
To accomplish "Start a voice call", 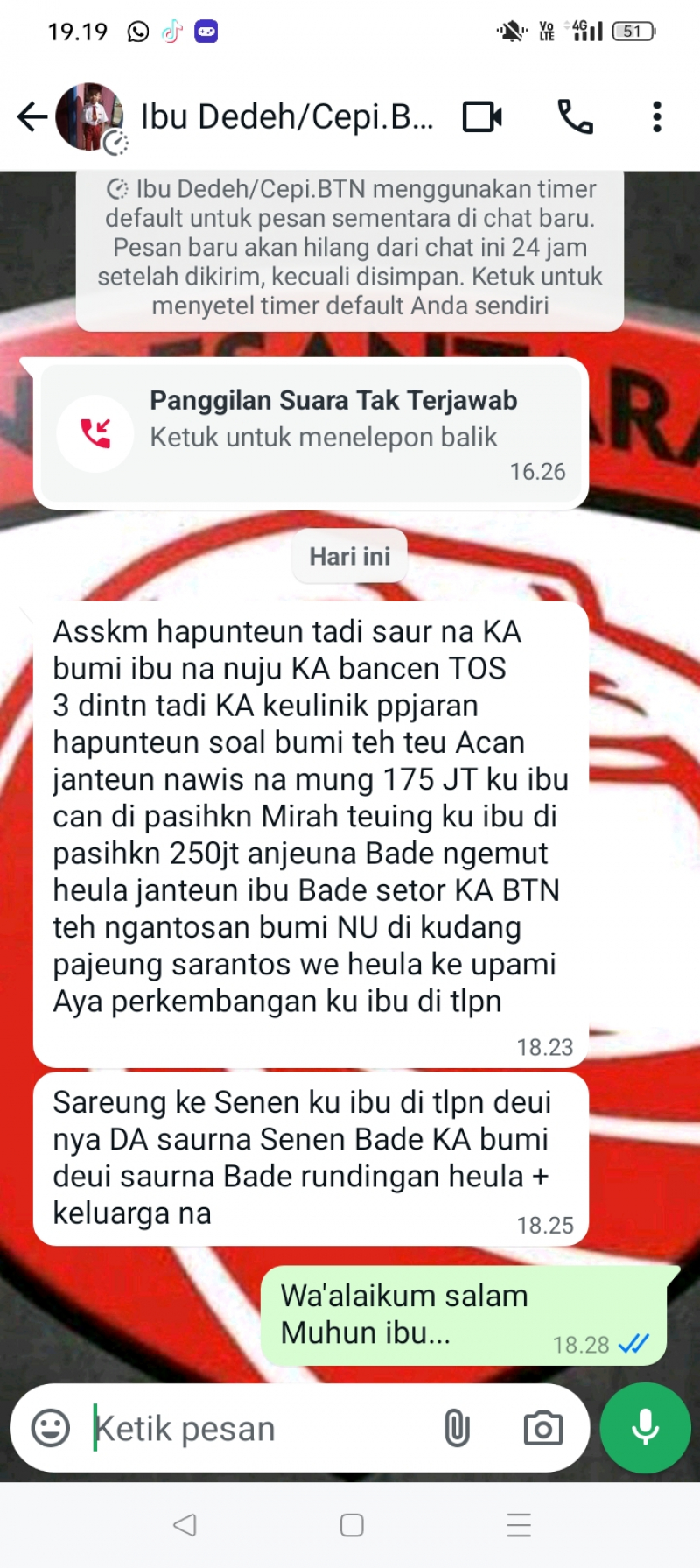I will pyautogui.click(x=575, y=116).
